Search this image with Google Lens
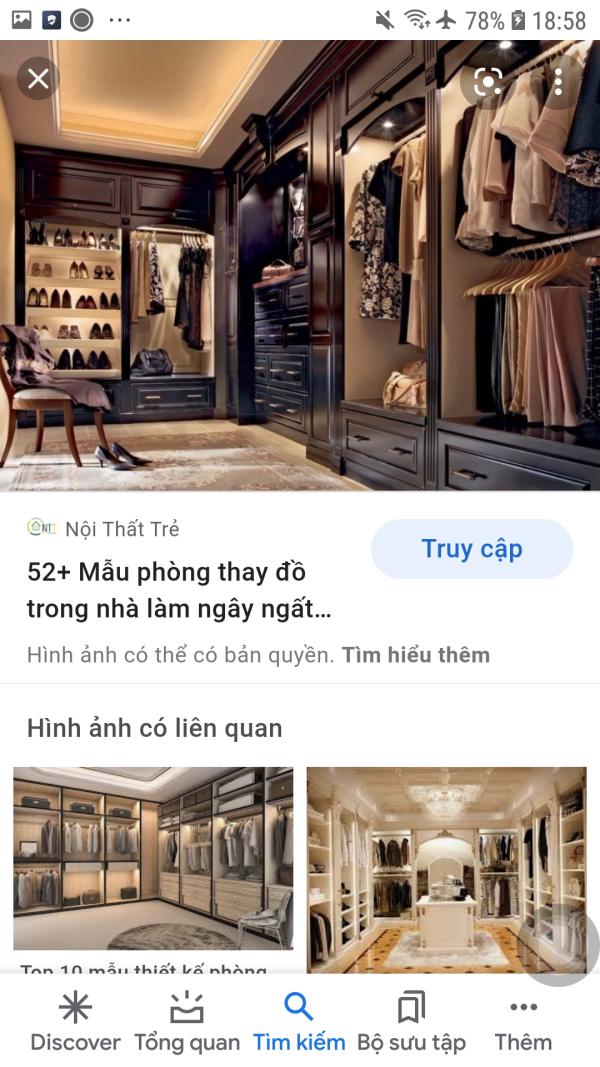600x1067 pixels. [488, 82]
